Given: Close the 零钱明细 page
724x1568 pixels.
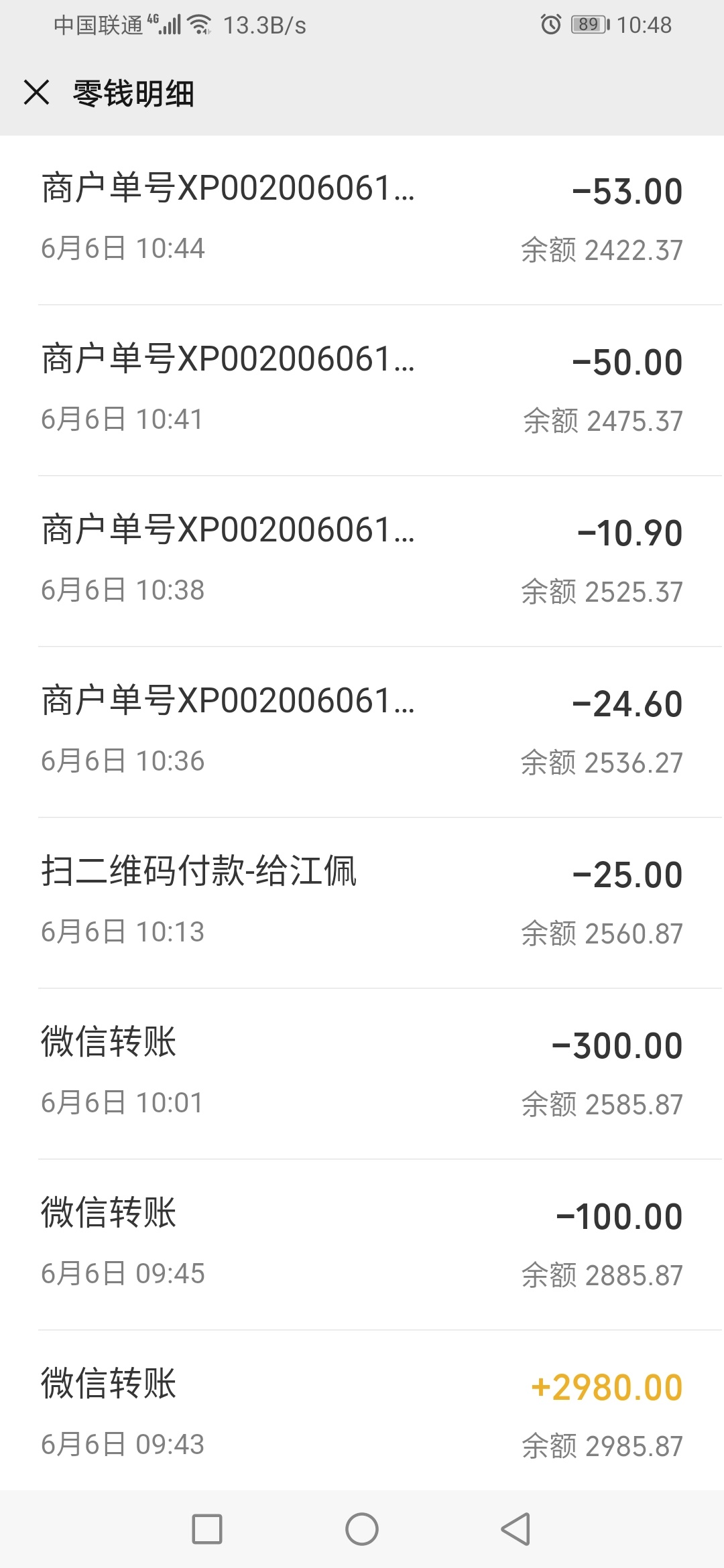Looking at the screenshot, I should (36, 92).
